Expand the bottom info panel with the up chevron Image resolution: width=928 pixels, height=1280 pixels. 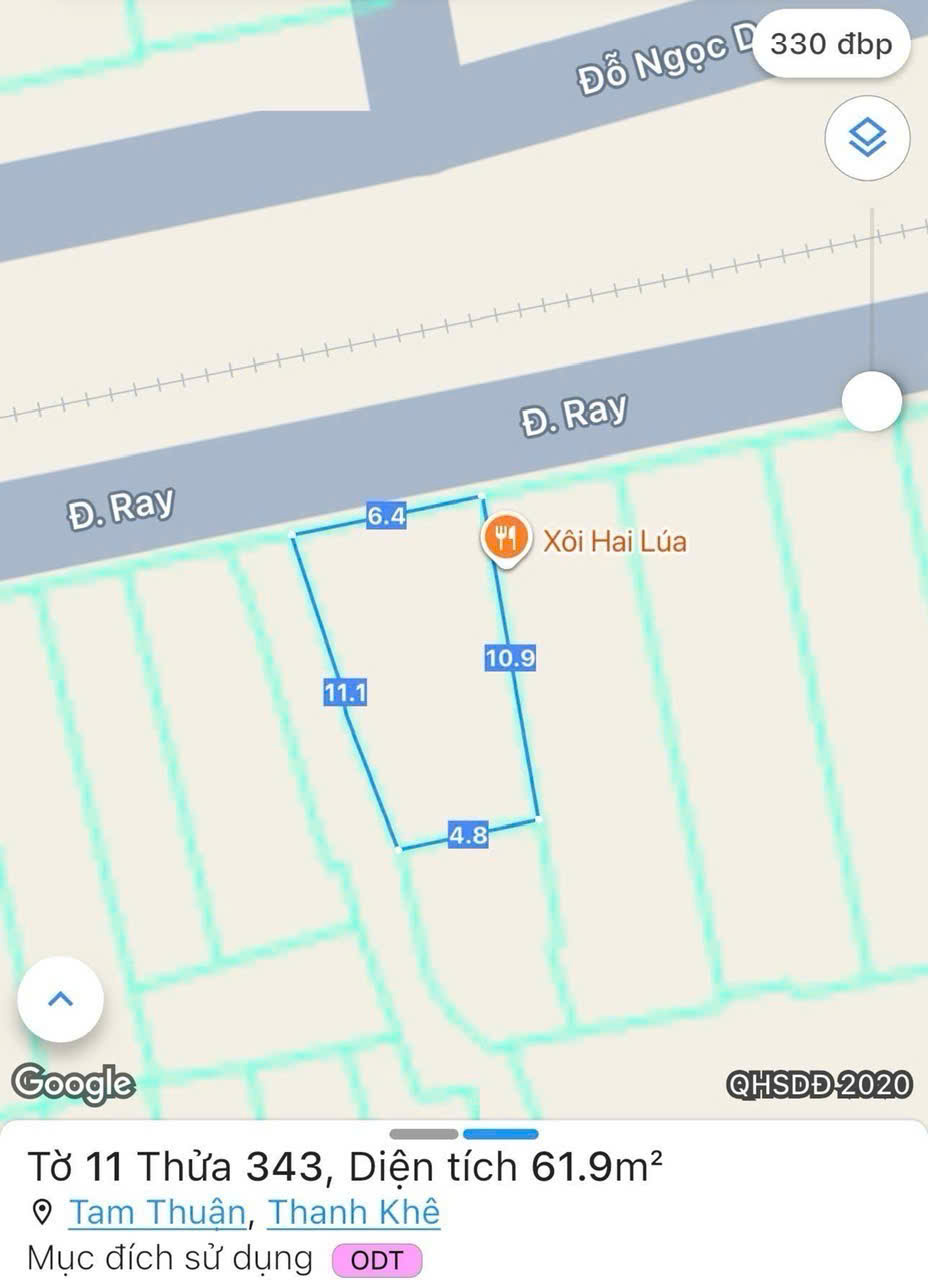(58, 1000)
